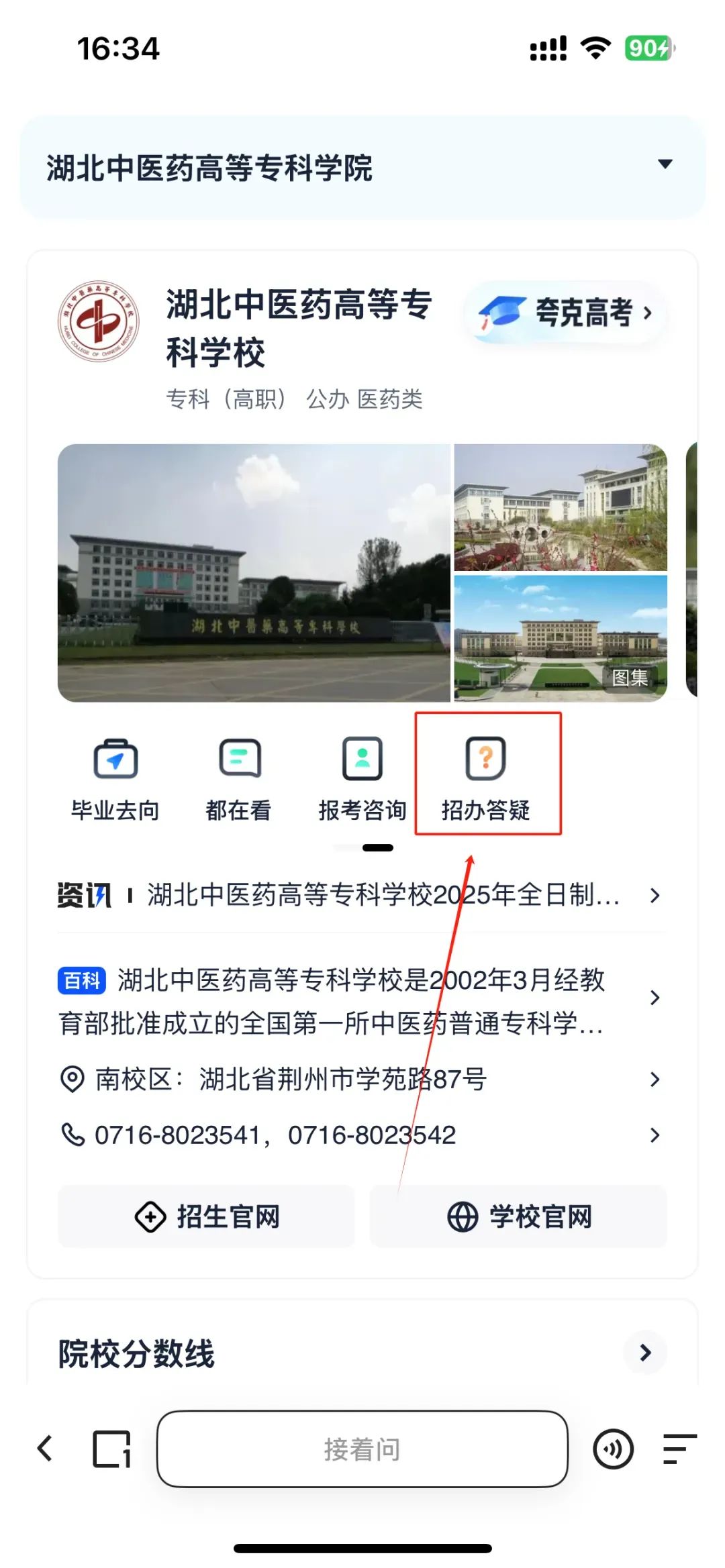
Task: Open the 资讯 news about 2025年全日制
Action: click(x=383, y=895)
